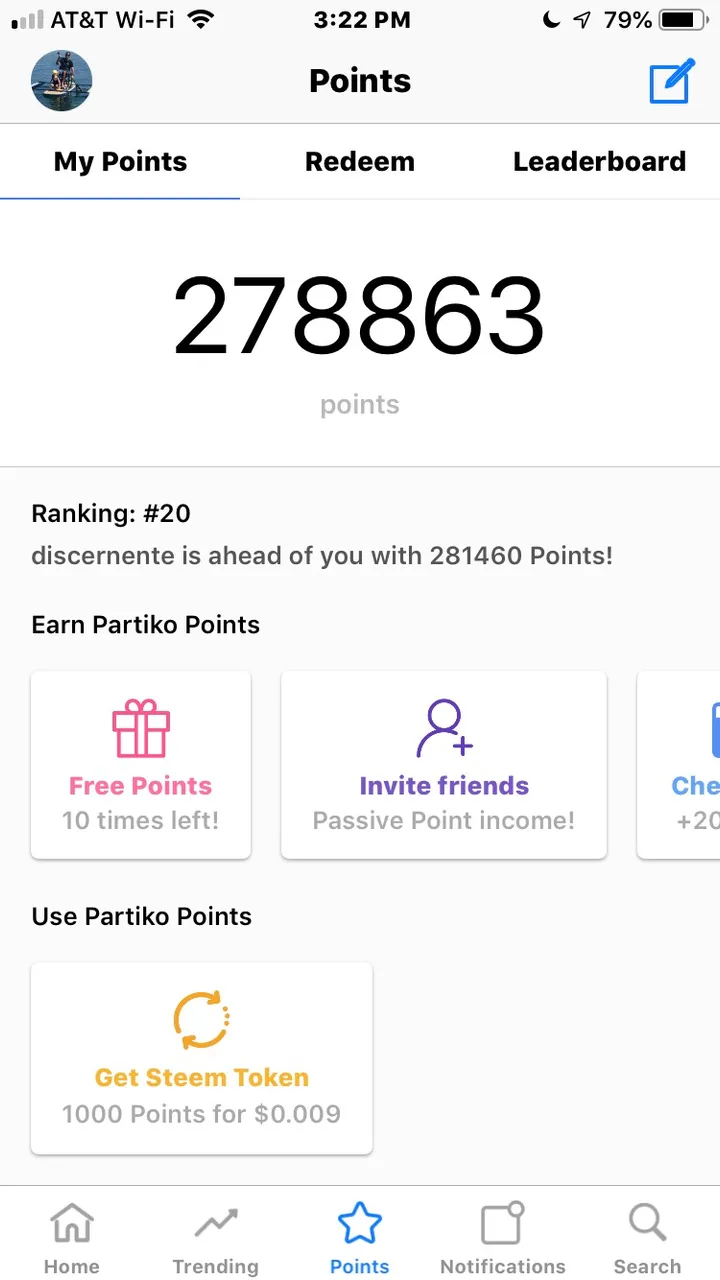720x1280 pixels.
Task: Switch to the Redeem tab
Action: [360, 162]
